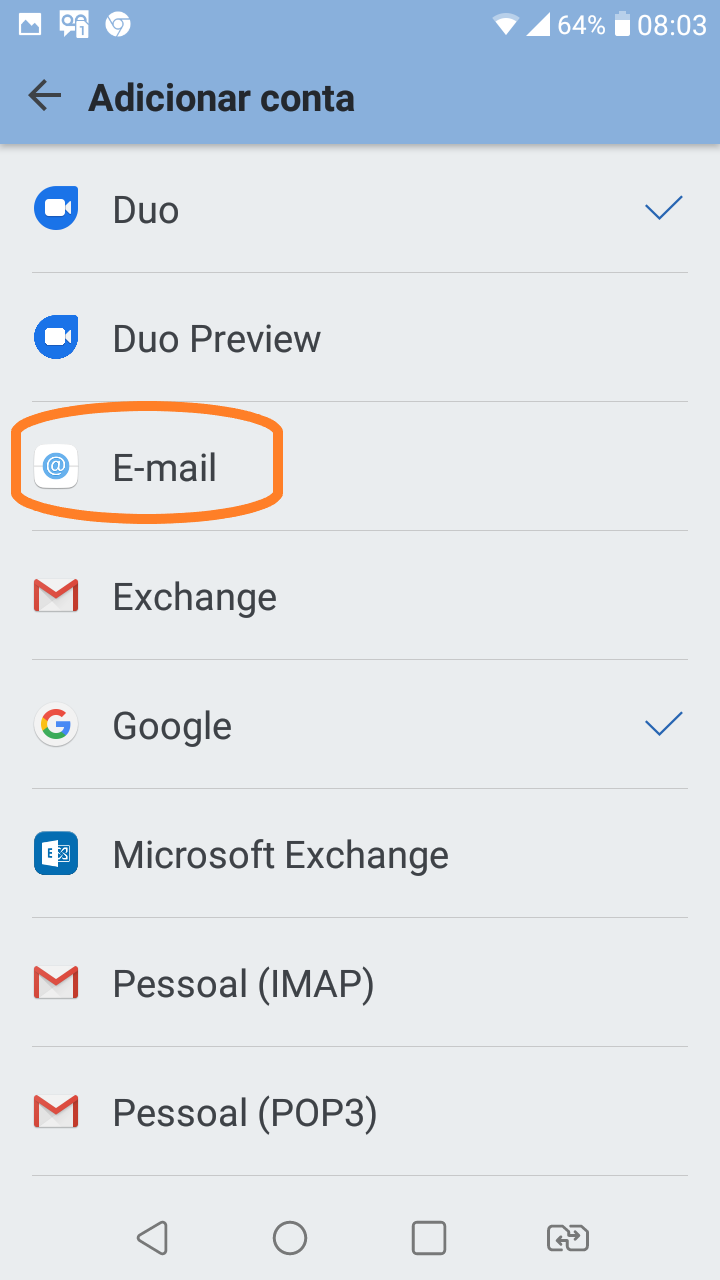Open the recent apps square button

429,1238
